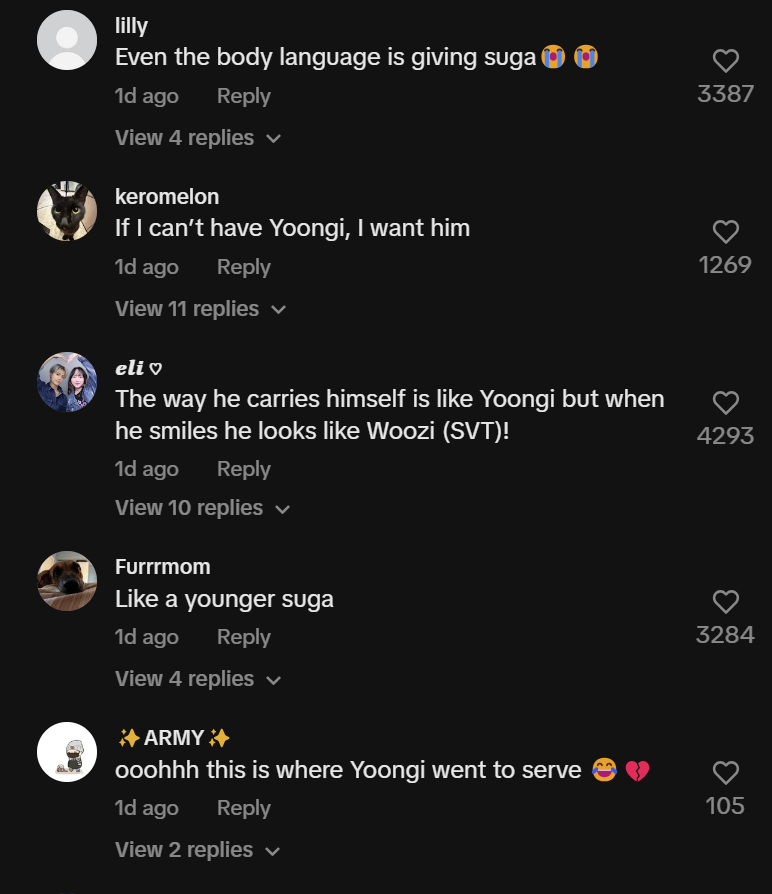772x894 pixels.
Task: Open lilly's profile avatar
Action: coord(67,40)
